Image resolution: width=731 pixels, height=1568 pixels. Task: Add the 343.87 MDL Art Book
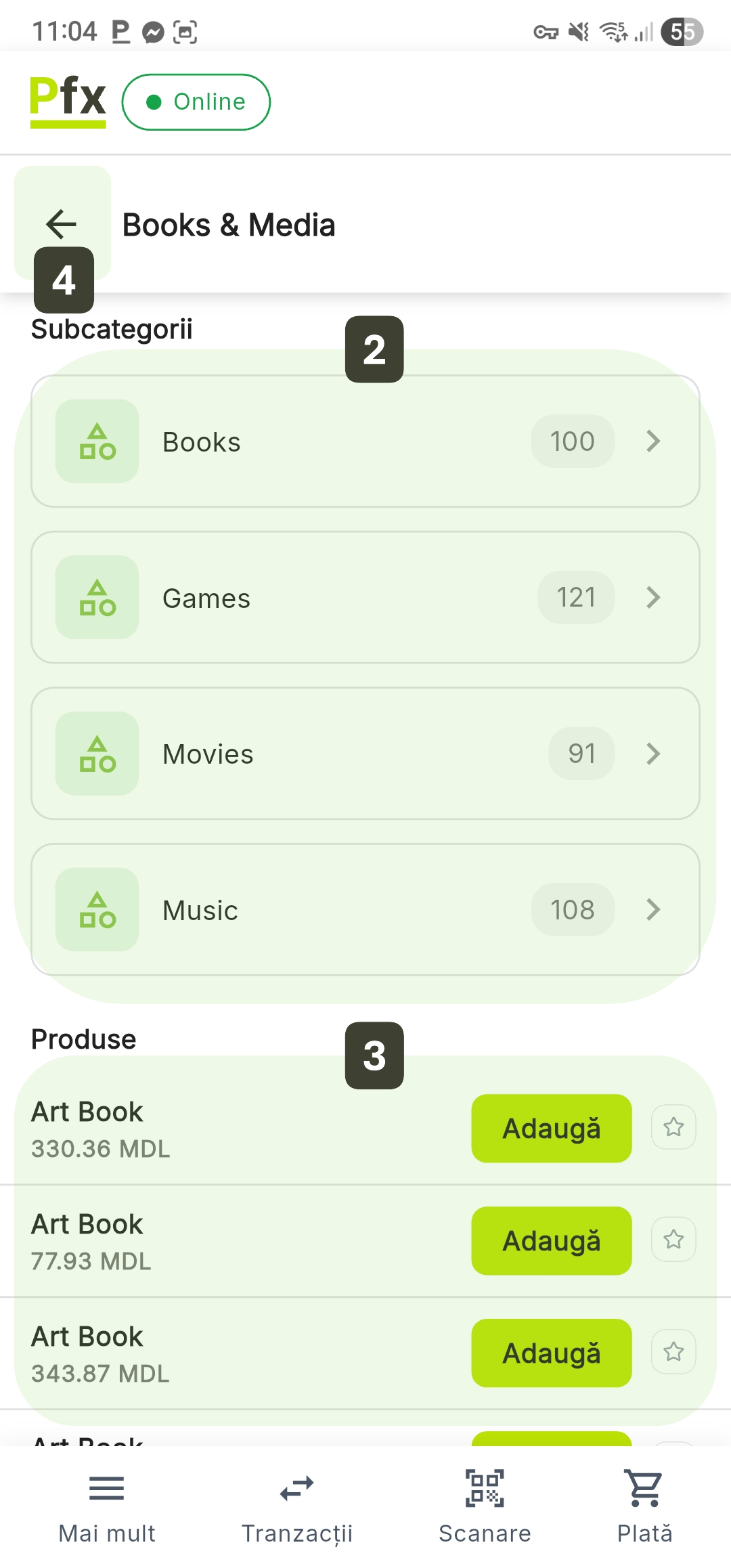click(x=551, y=1353)
